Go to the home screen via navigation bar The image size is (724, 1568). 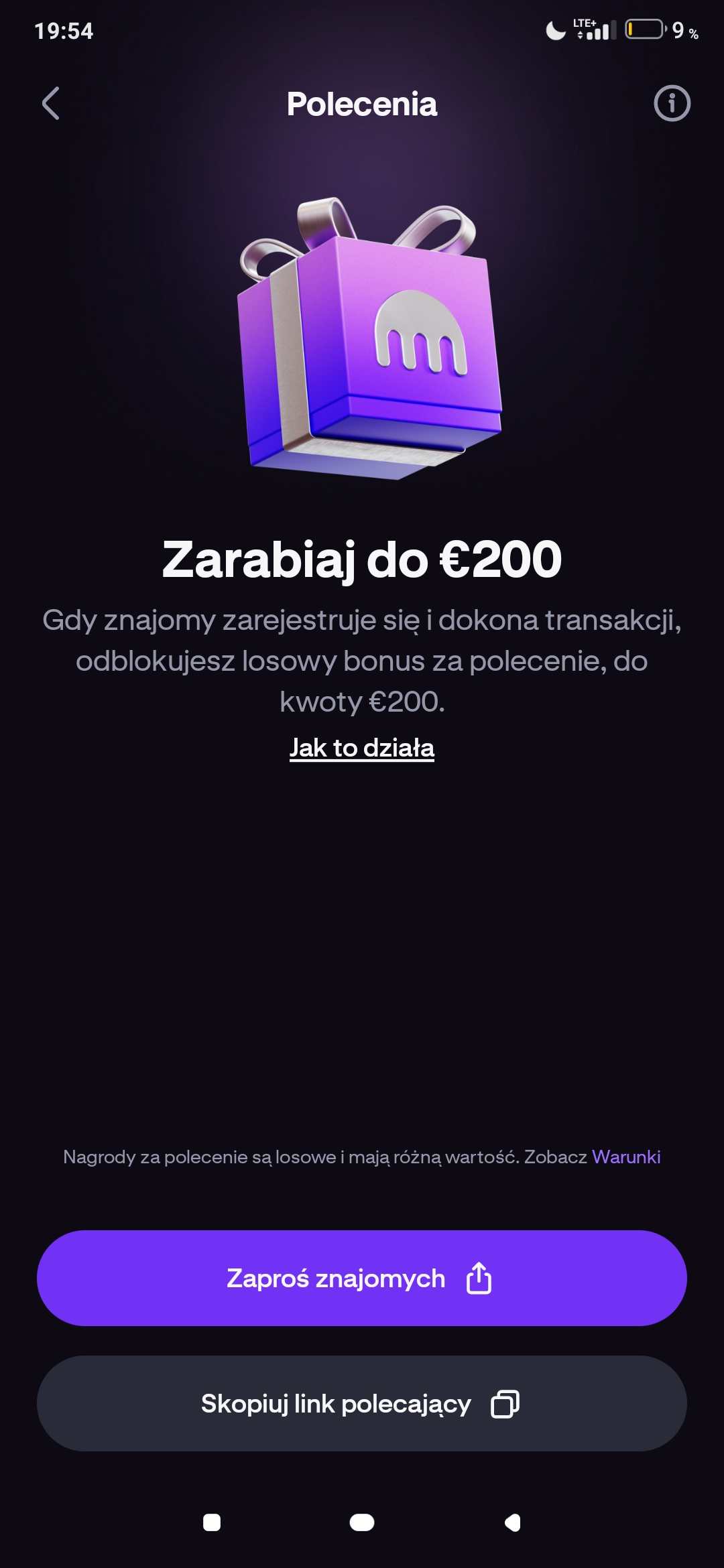point(362,1523)
